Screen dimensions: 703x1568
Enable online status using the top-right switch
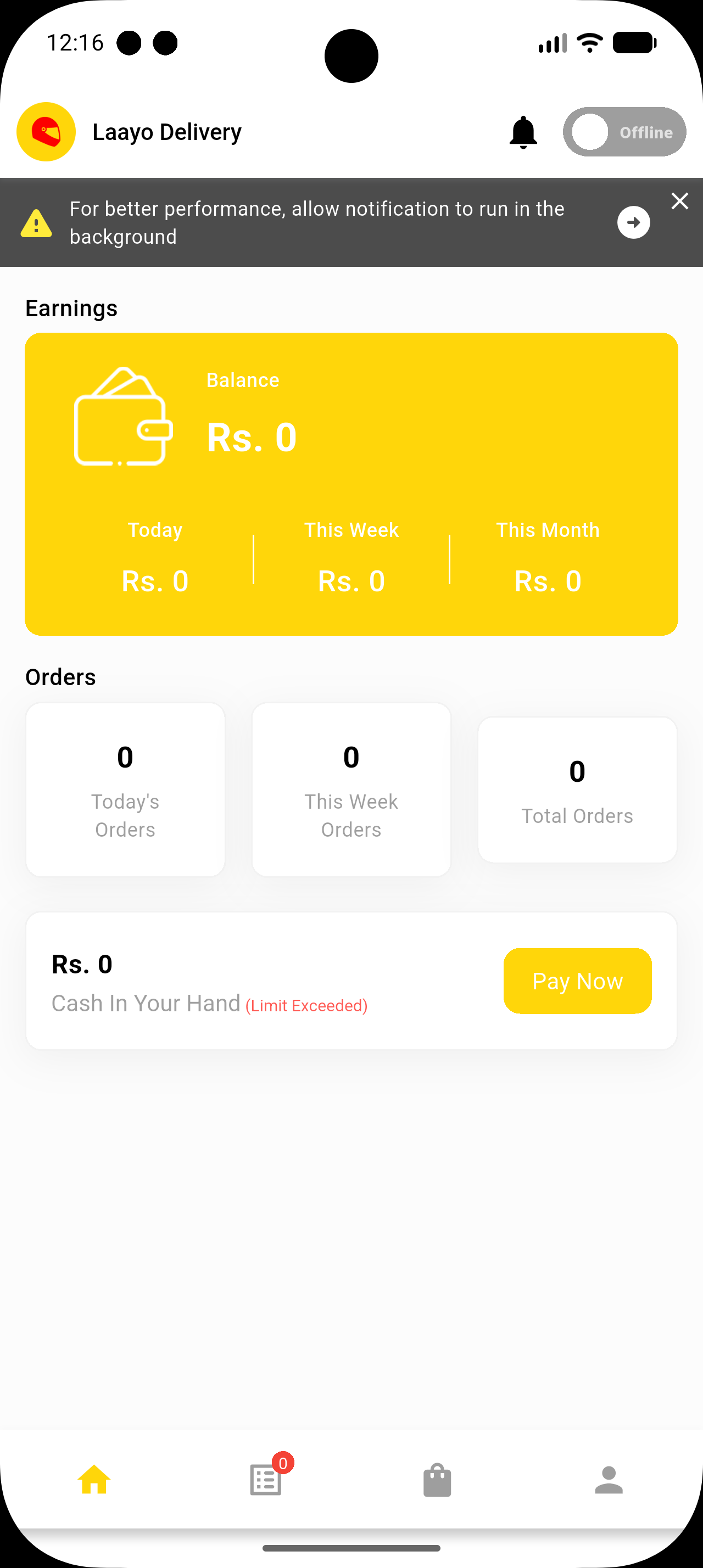point(624,131)
